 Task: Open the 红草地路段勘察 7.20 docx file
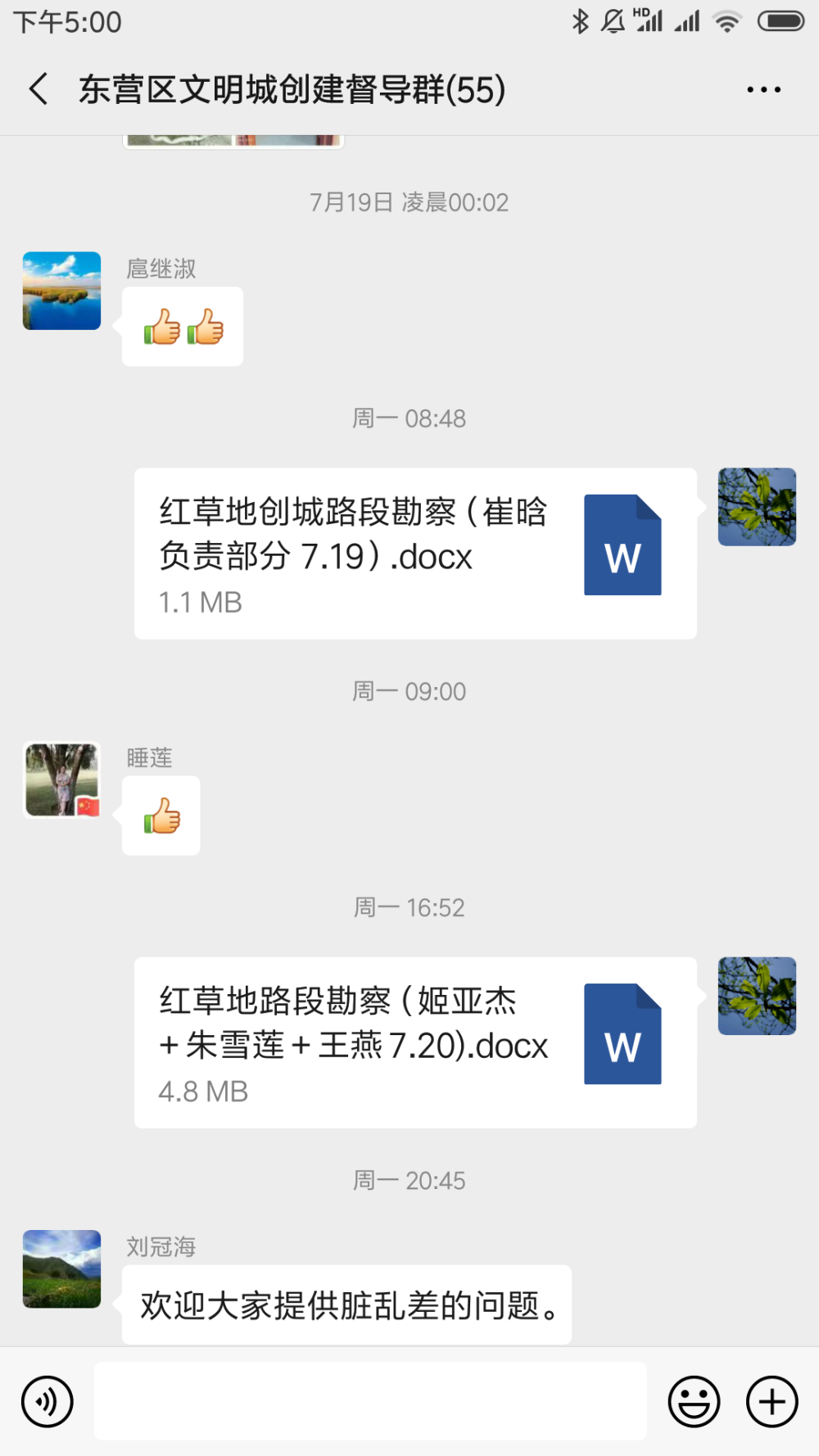(415, 1042)
